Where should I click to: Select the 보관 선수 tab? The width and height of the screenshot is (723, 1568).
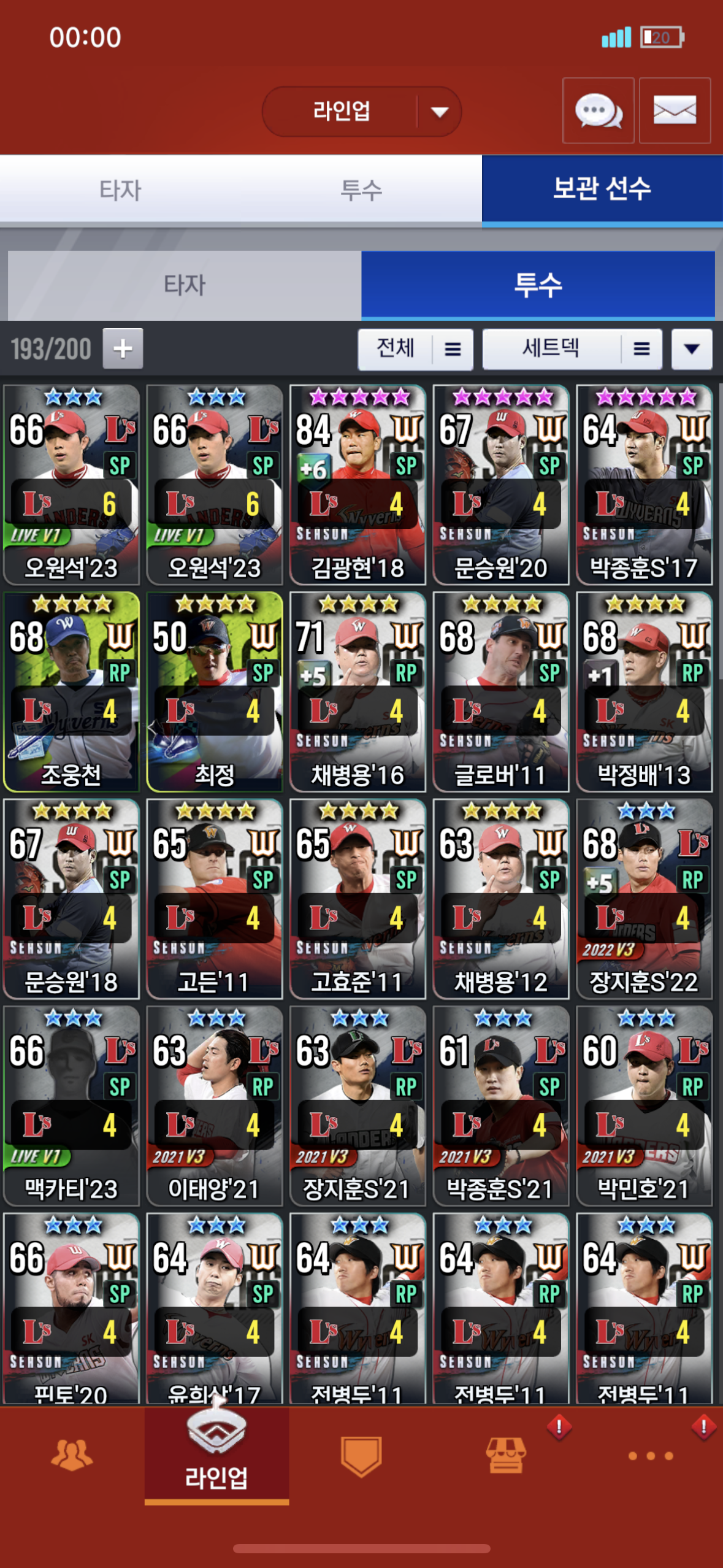(602, 190)
